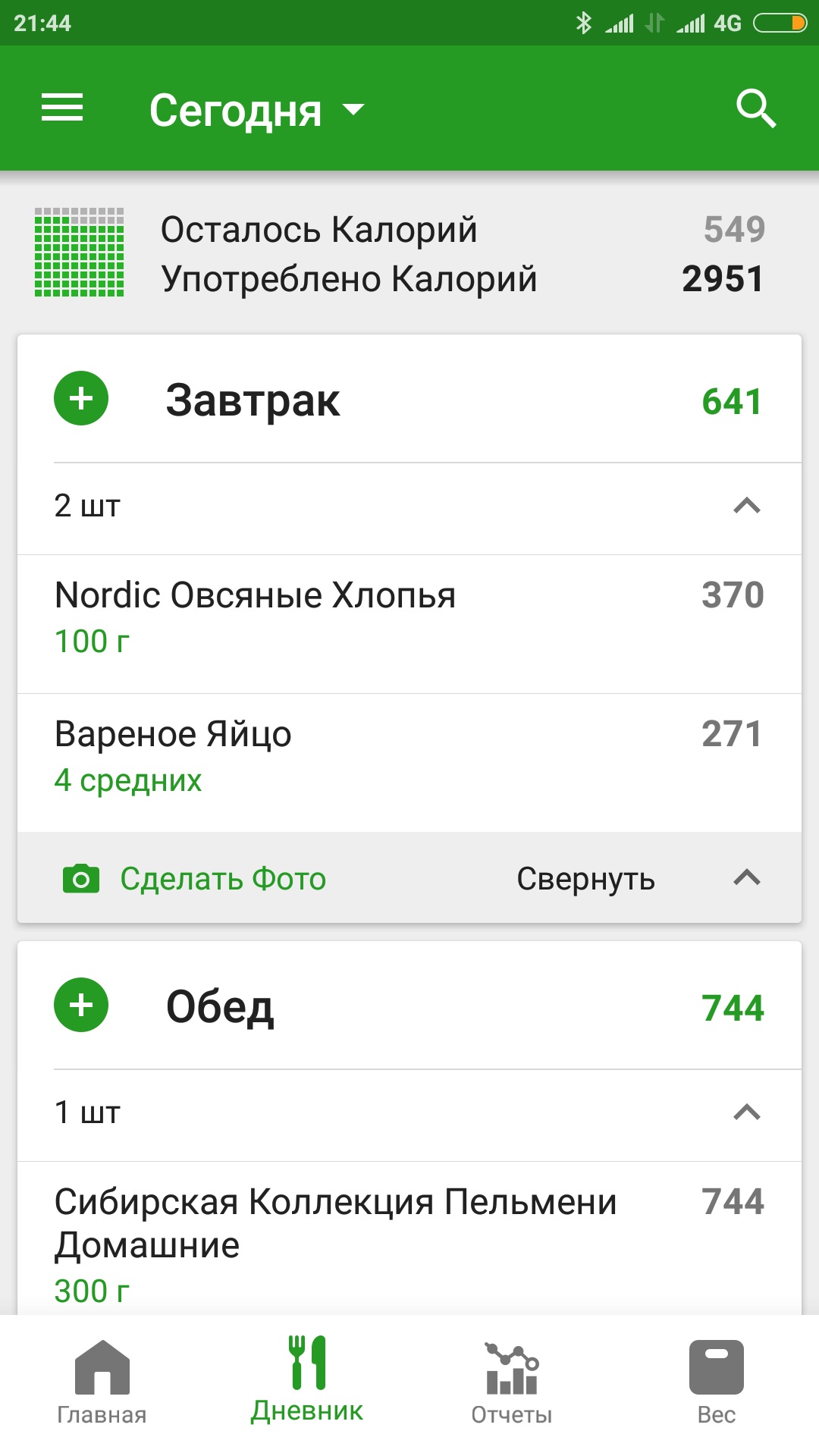Collapse the 1 шт row under Обед
This screenshot has height=1456, width=819.
pos(746,1112)
